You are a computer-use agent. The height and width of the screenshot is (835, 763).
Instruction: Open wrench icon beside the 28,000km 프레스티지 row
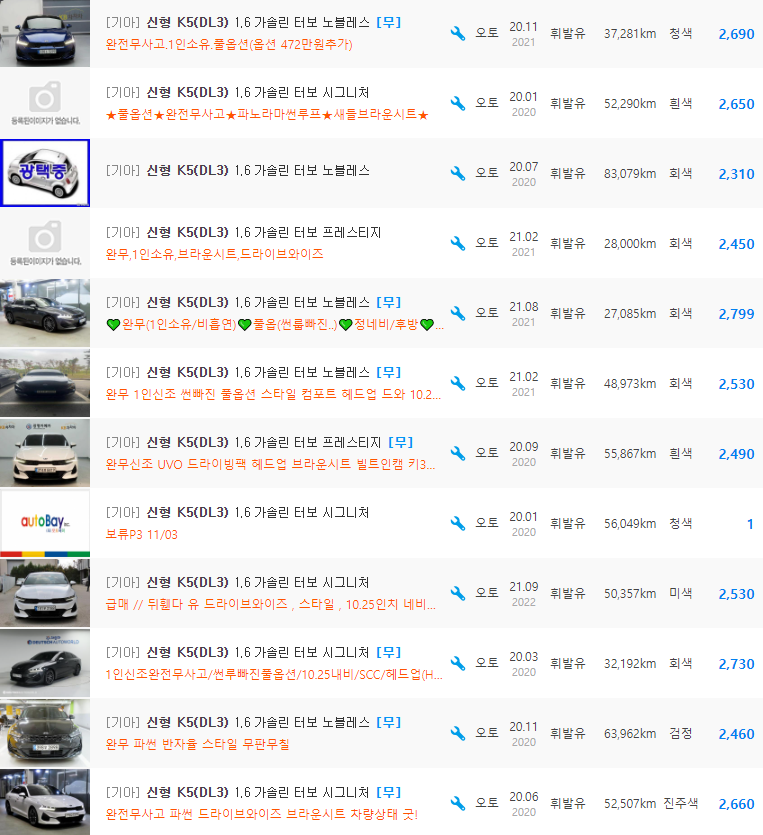coord(458,243)
